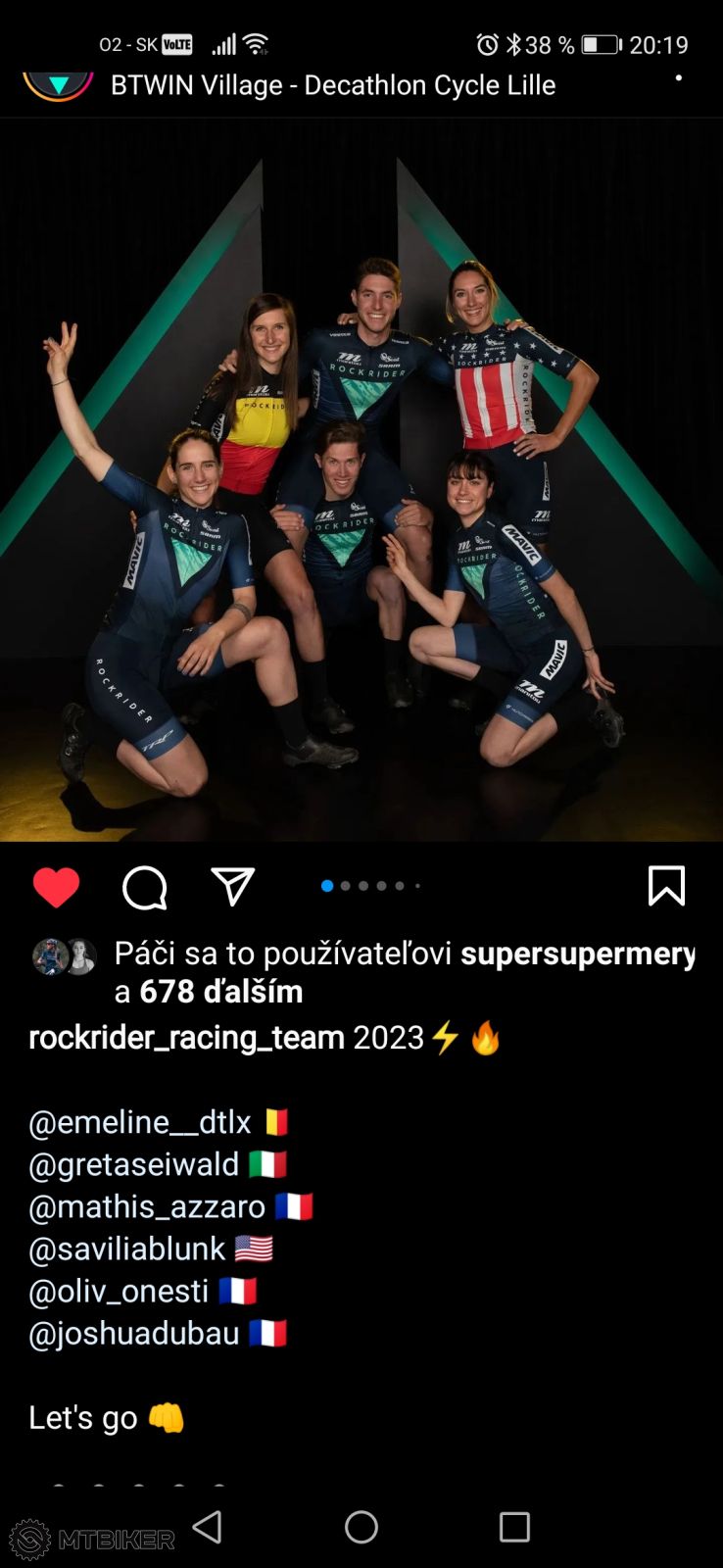
Task: Open BTWIN Village - Decathlon Cycle Lille location
Action: [x=333, y=86]
